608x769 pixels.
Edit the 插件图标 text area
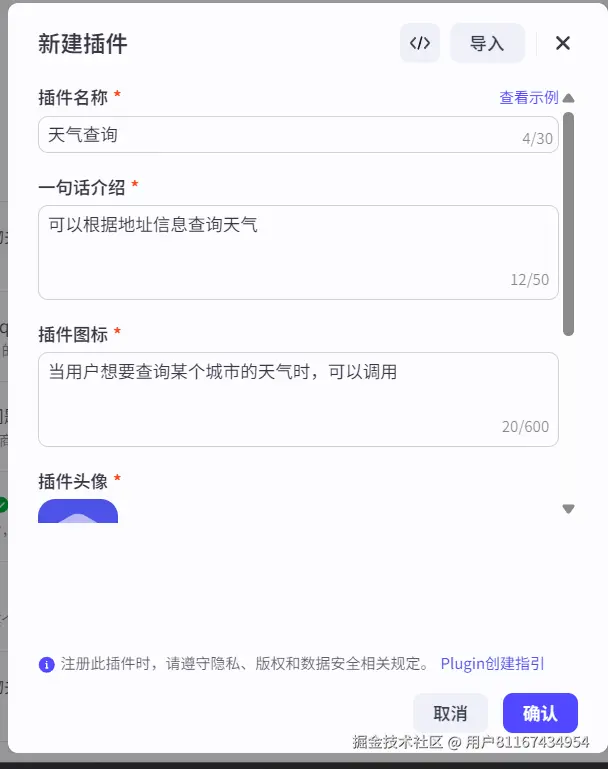298,398
